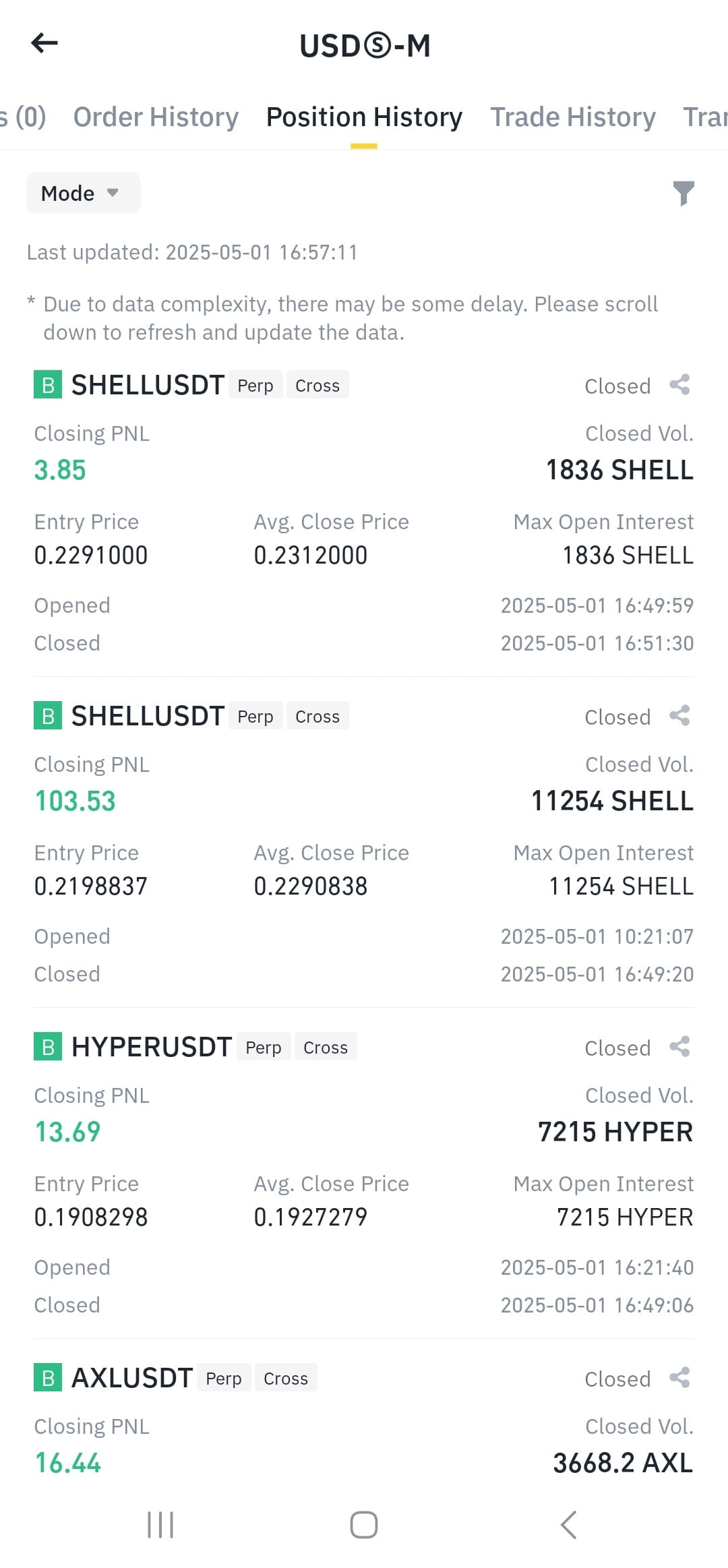This screenshot has height=1568, width=728.
Task: Open the filter funnel icon
Action: [683, 193]
